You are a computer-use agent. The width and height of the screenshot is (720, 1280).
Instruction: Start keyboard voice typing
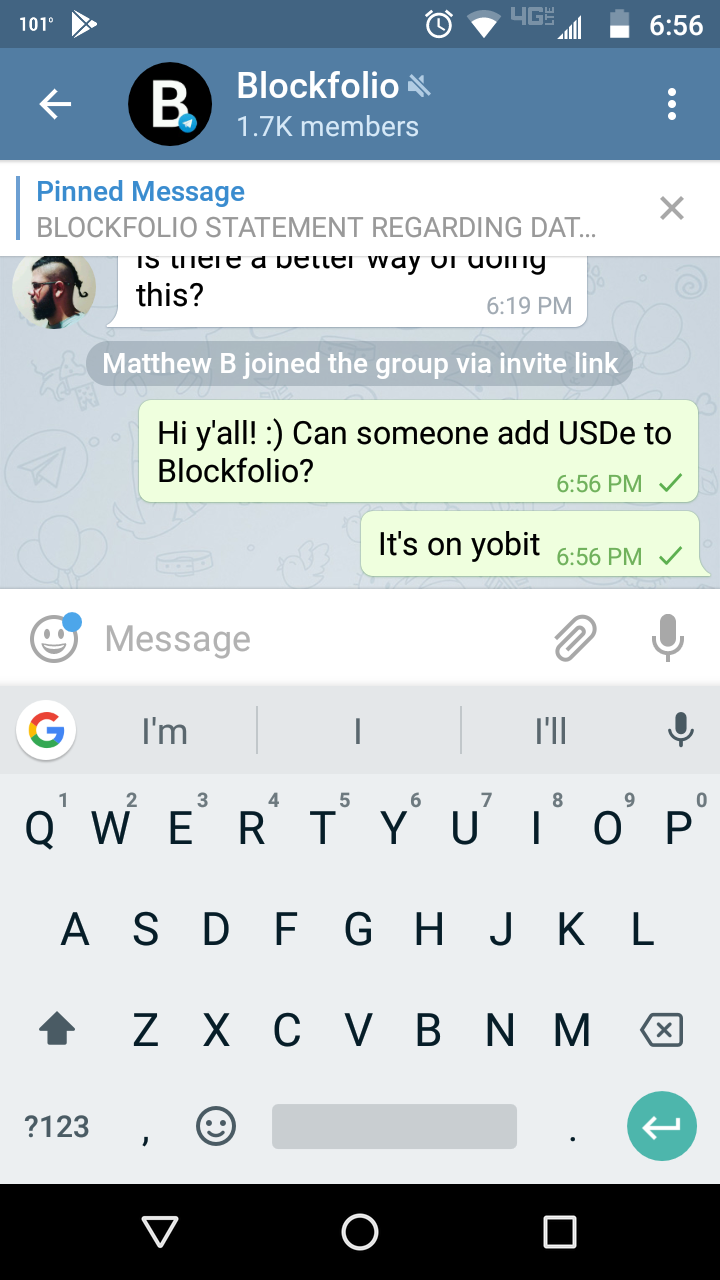point(681,730)
